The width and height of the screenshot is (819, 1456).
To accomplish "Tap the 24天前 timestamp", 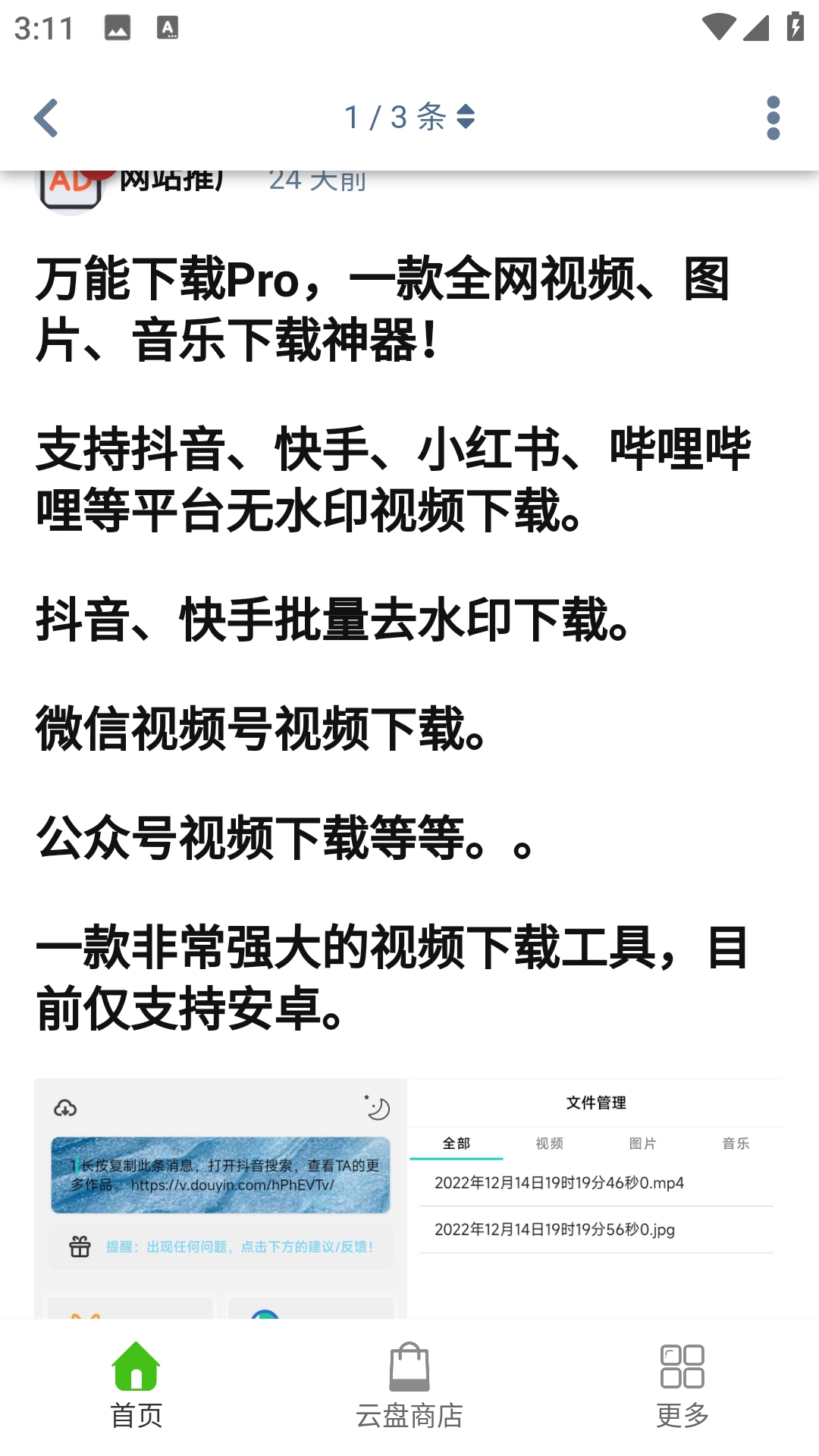I will (318, 180).
